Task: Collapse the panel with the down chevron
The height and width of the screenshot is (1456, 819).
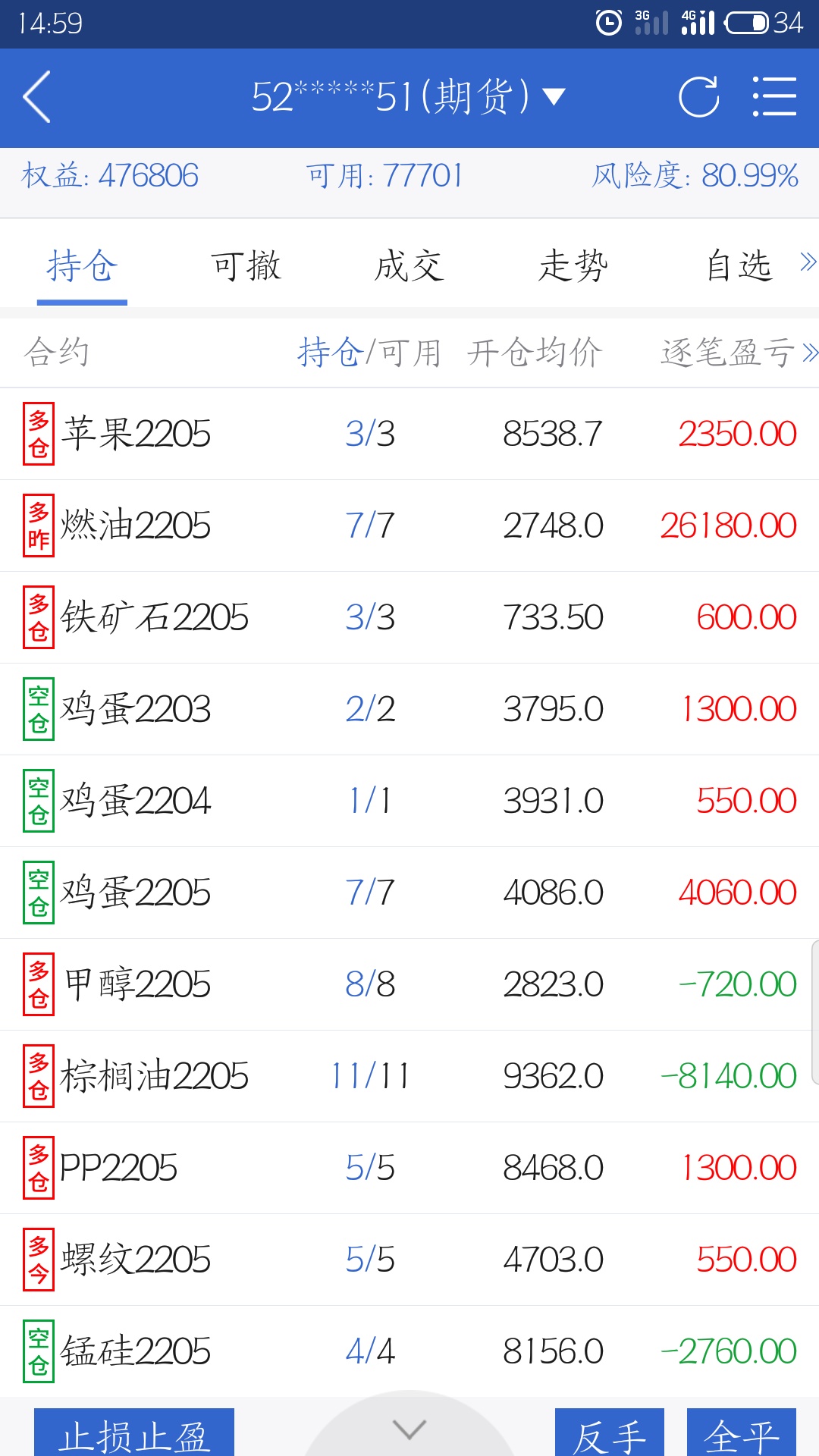Action: 410,1429
